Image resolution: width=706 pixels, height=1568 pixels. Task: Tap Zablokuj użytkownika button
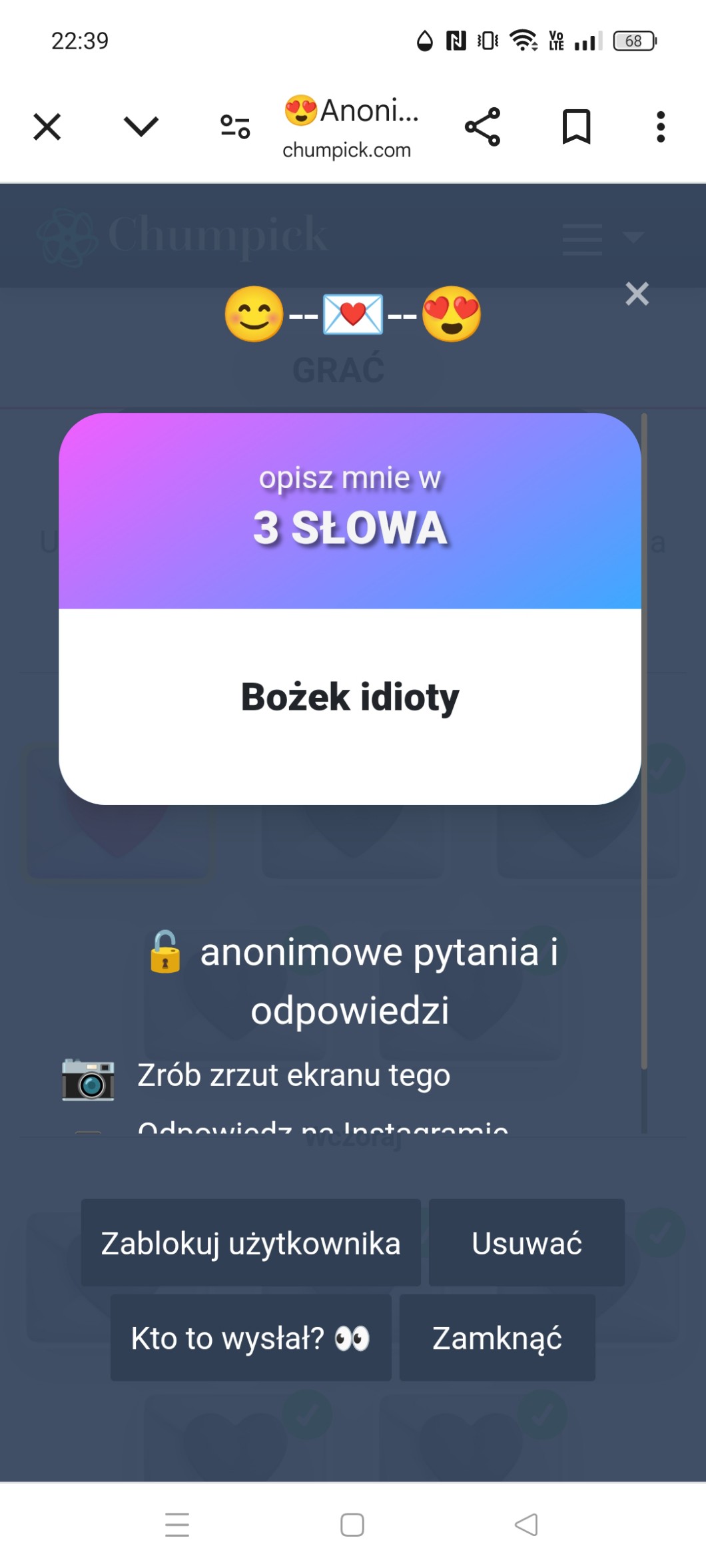(250, 1242)
